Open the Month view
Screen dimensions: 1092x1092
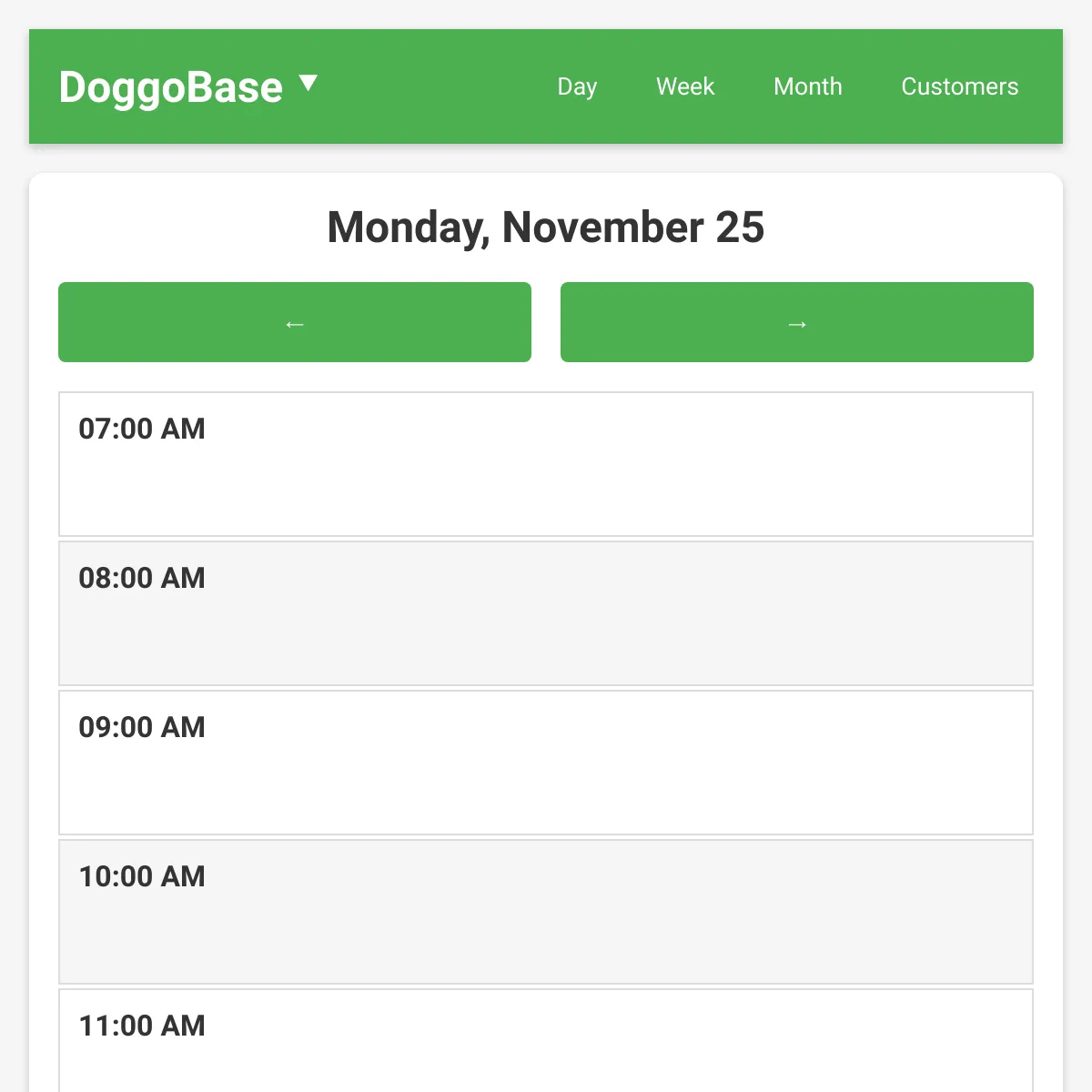pos(808,86)
